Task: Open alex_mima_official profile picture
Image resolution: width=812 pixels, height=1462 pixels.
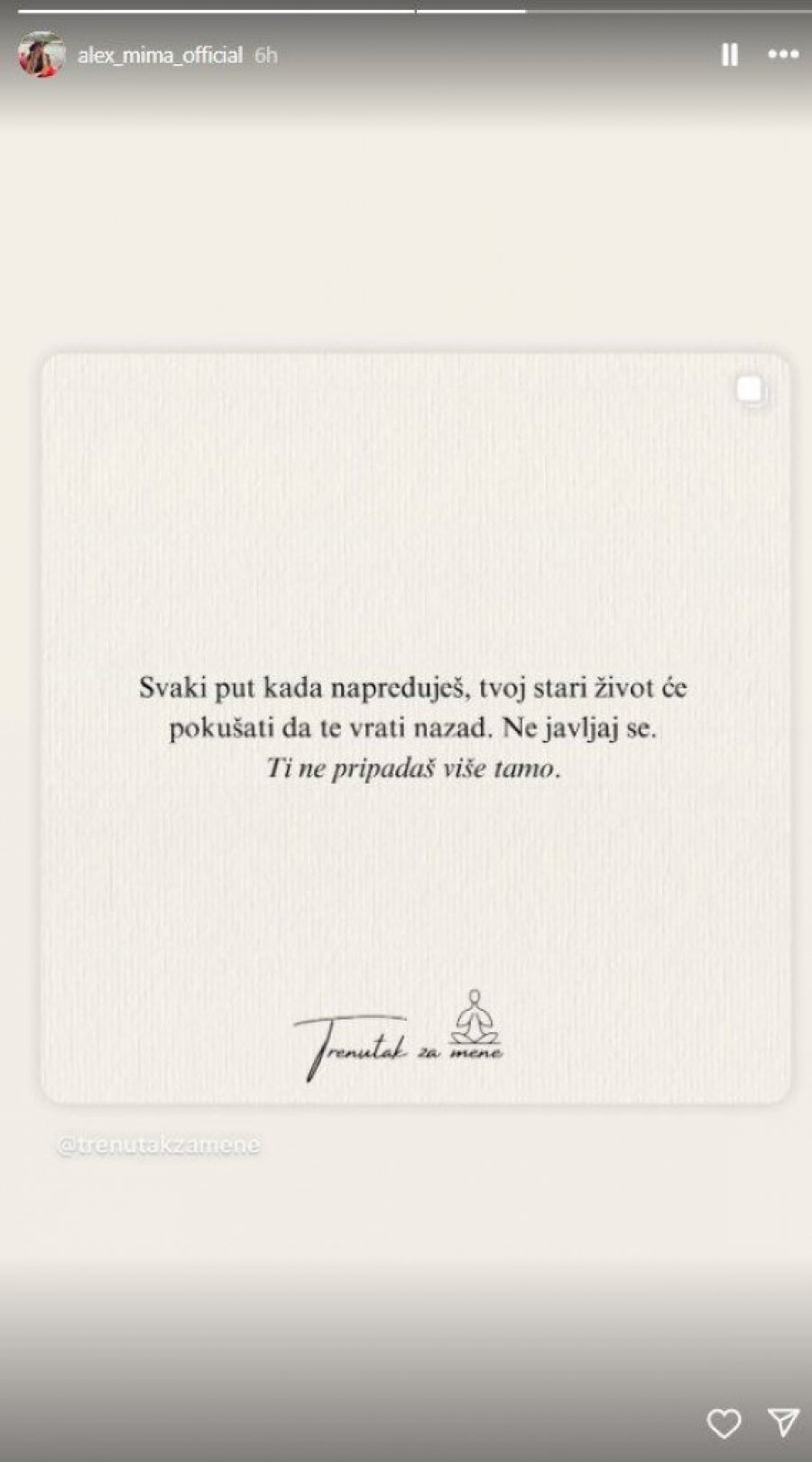Action: (42, 55)
